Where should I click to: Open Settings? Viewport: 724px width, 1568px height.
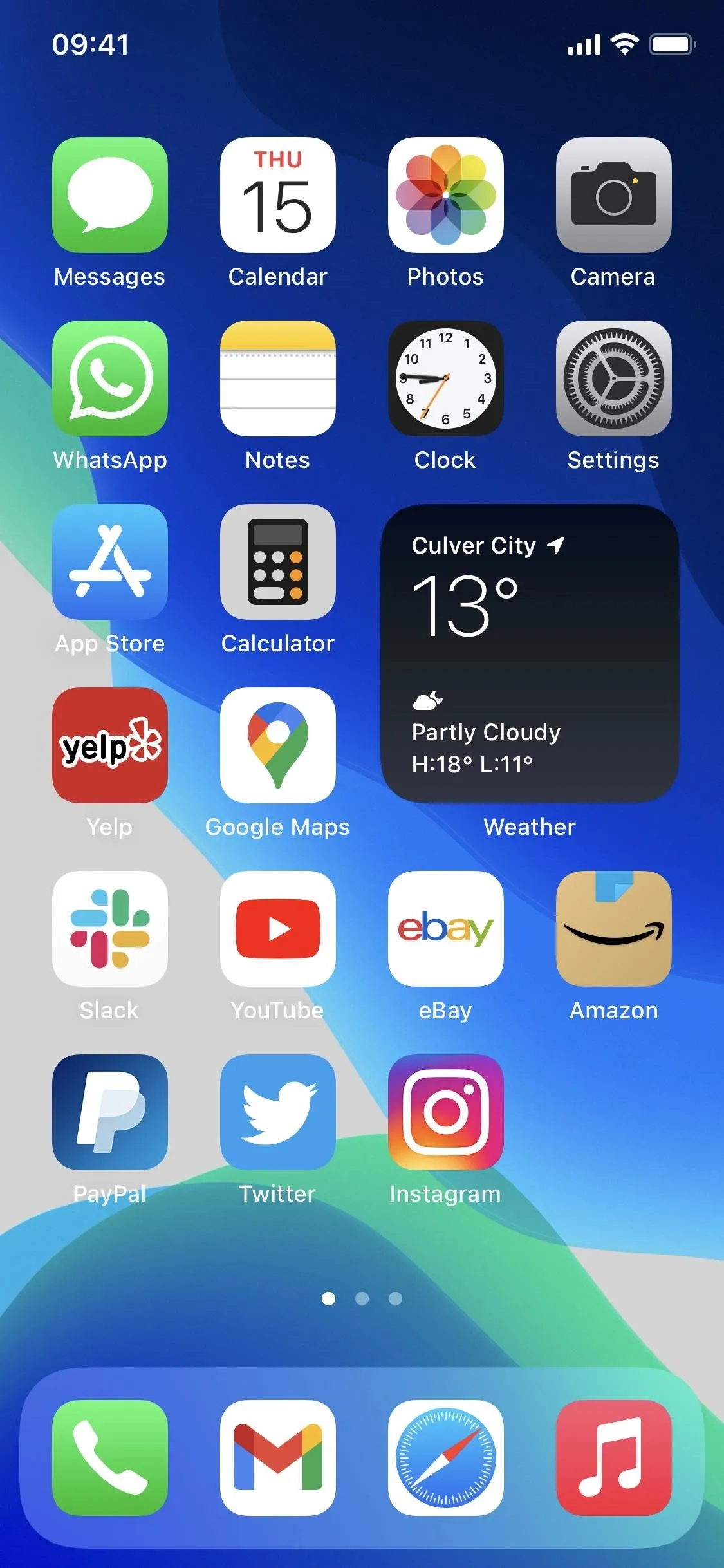[x=614, y=378]
